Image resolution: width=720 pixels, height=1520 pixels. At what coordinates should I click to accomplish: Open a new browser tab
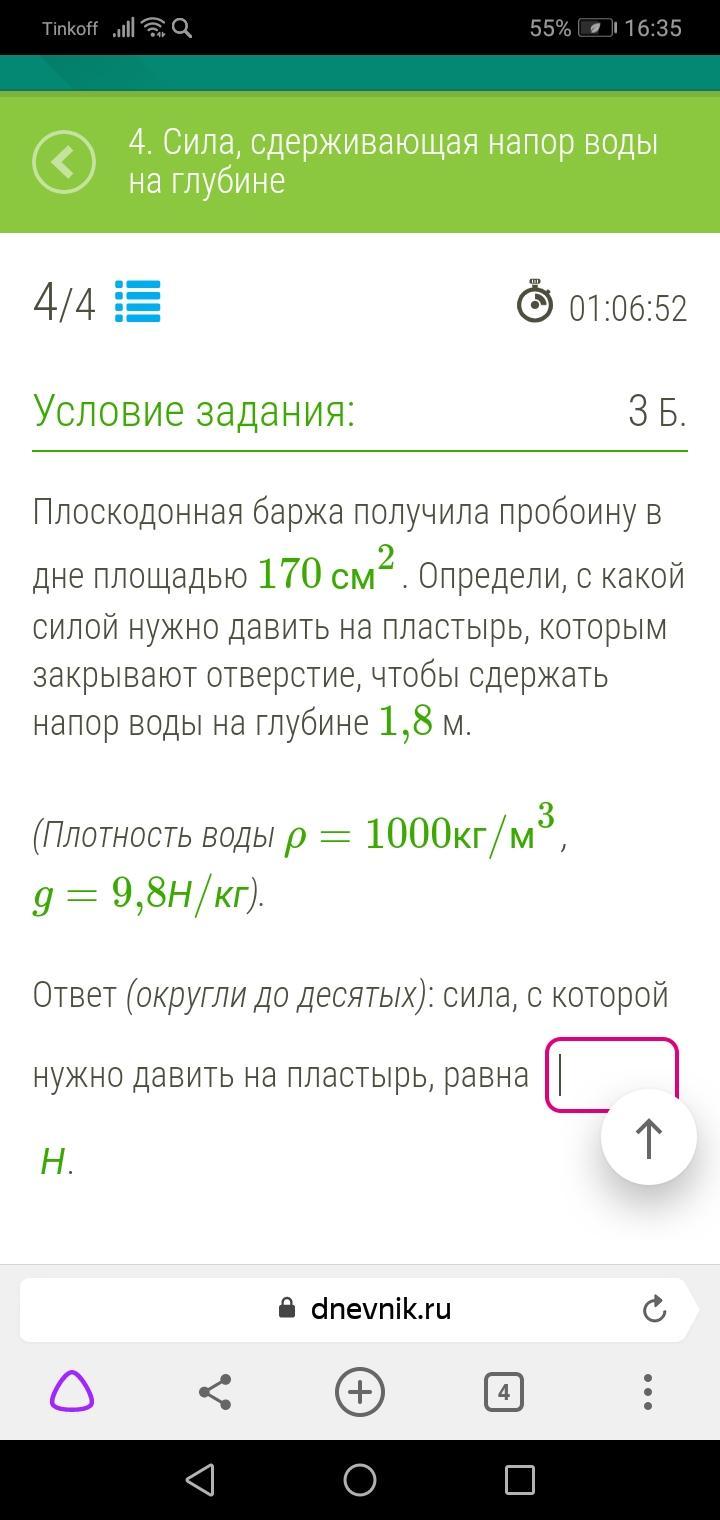pyautogui.click(x=360, y=1392)
